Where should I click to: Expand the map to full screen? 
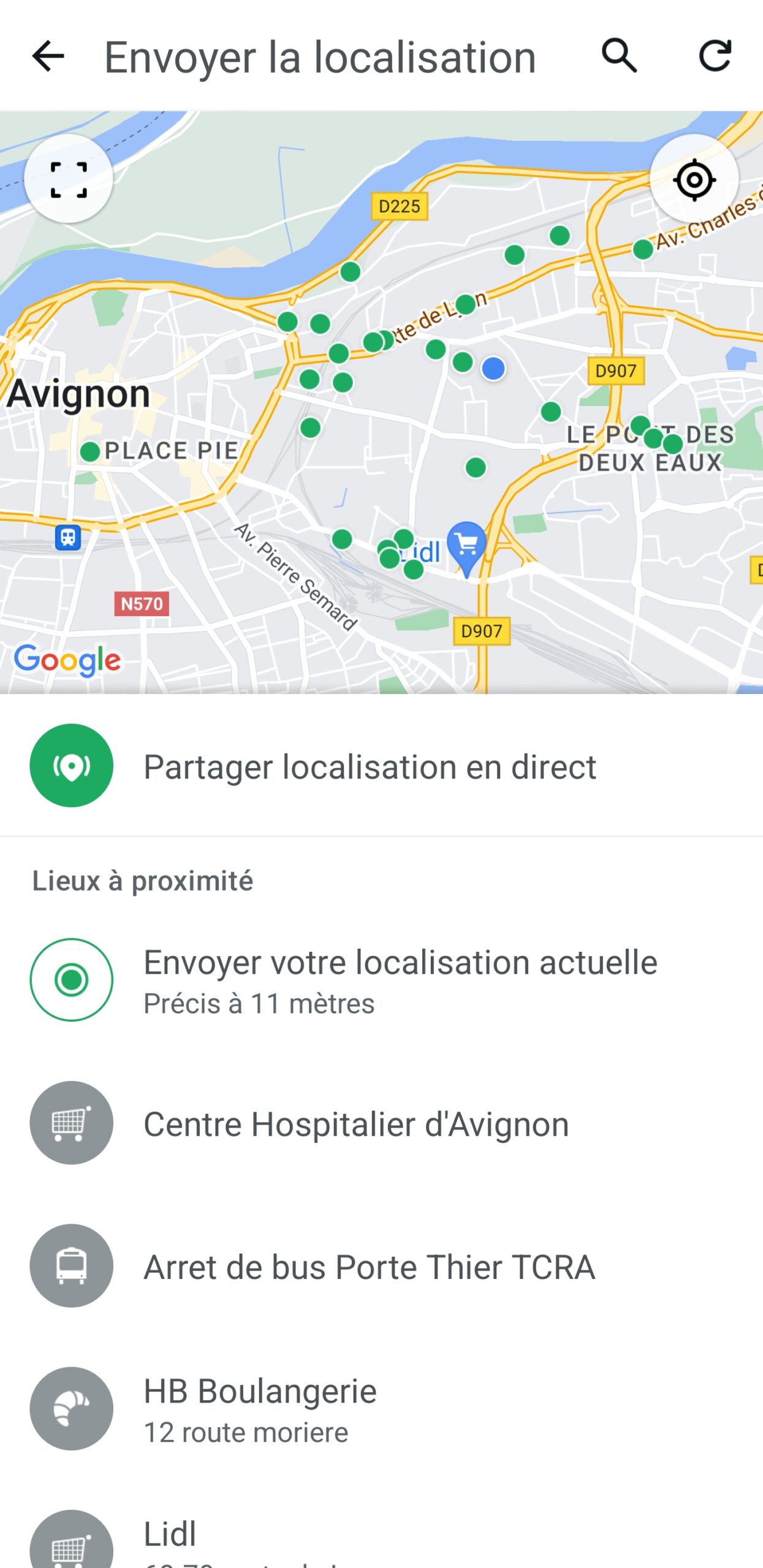pyautogui.click(x=69, y=179)
